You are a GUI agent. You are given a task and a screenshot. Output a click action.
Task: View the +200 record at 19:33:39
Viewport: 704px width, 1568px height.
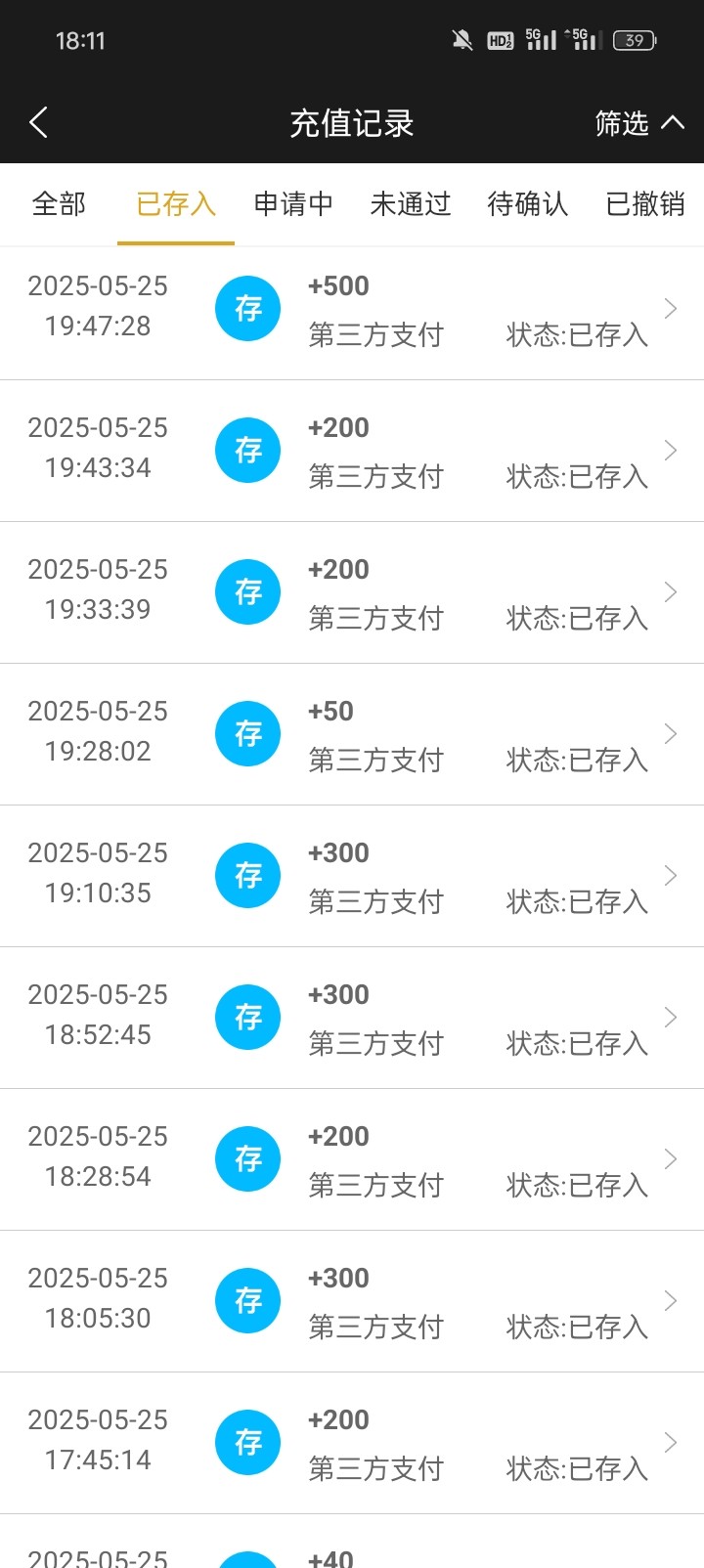pyautogui.click(x=352, y=592)
